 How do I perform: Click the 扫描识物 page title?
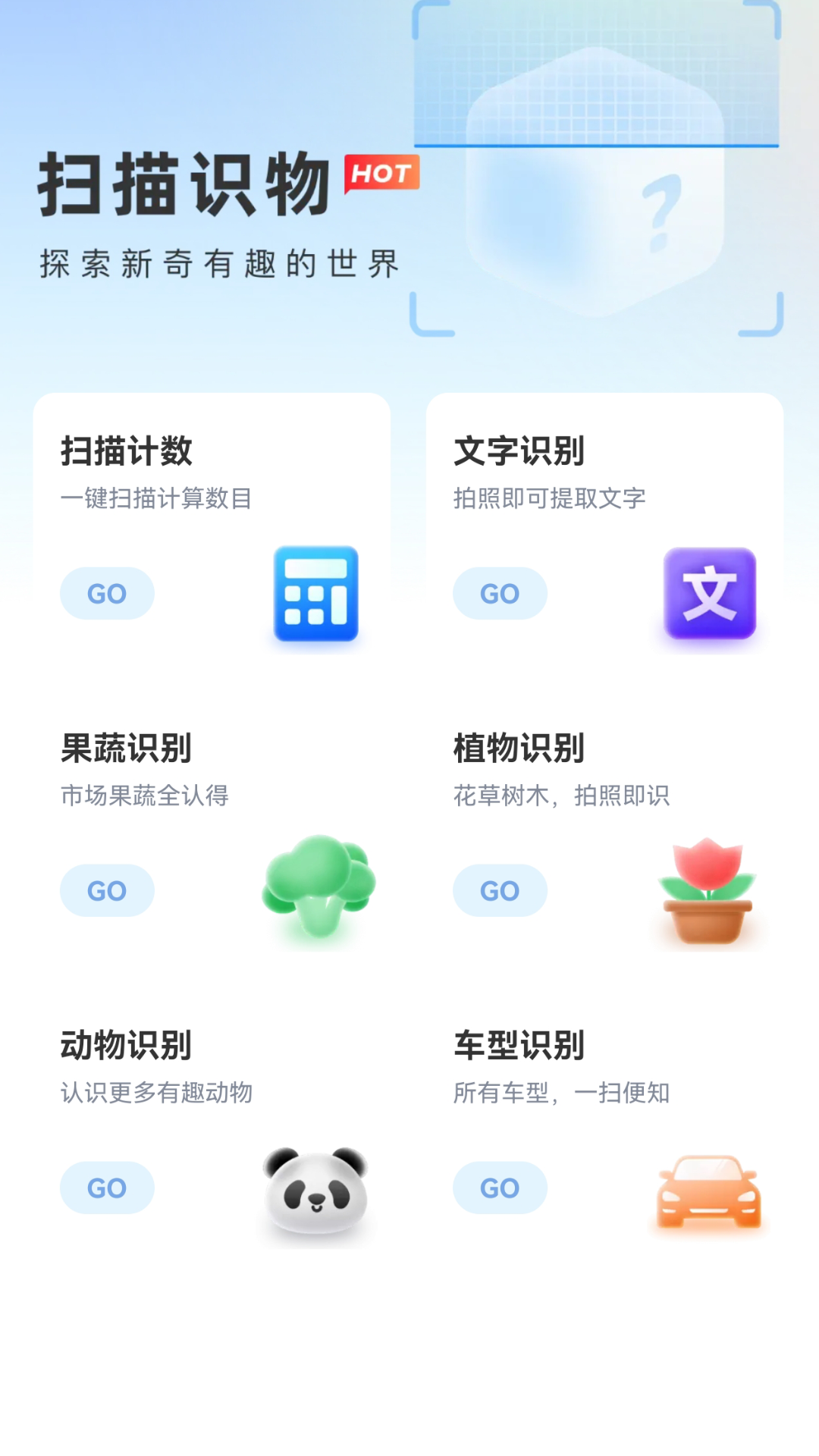pos(185,185)
